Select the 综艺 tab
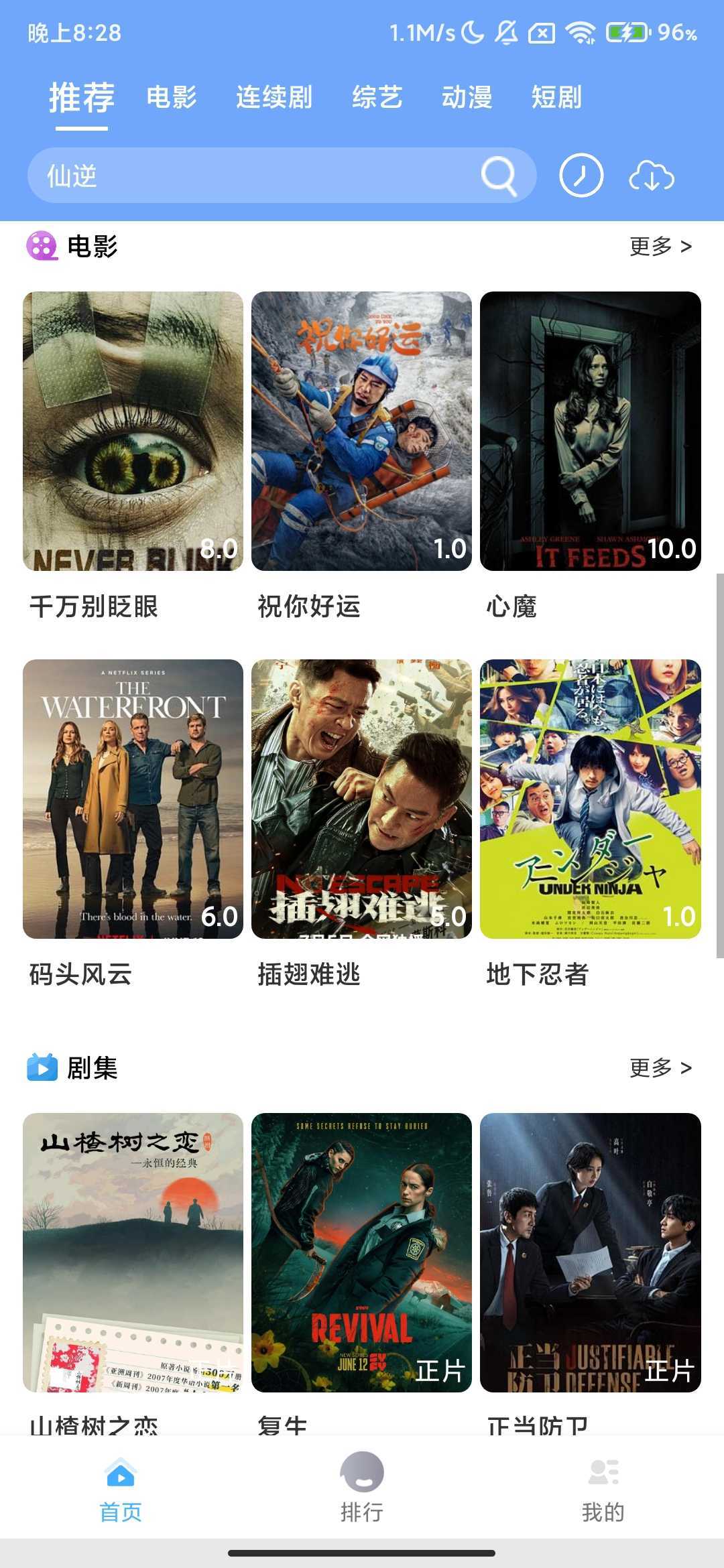 tap(377, 97)
